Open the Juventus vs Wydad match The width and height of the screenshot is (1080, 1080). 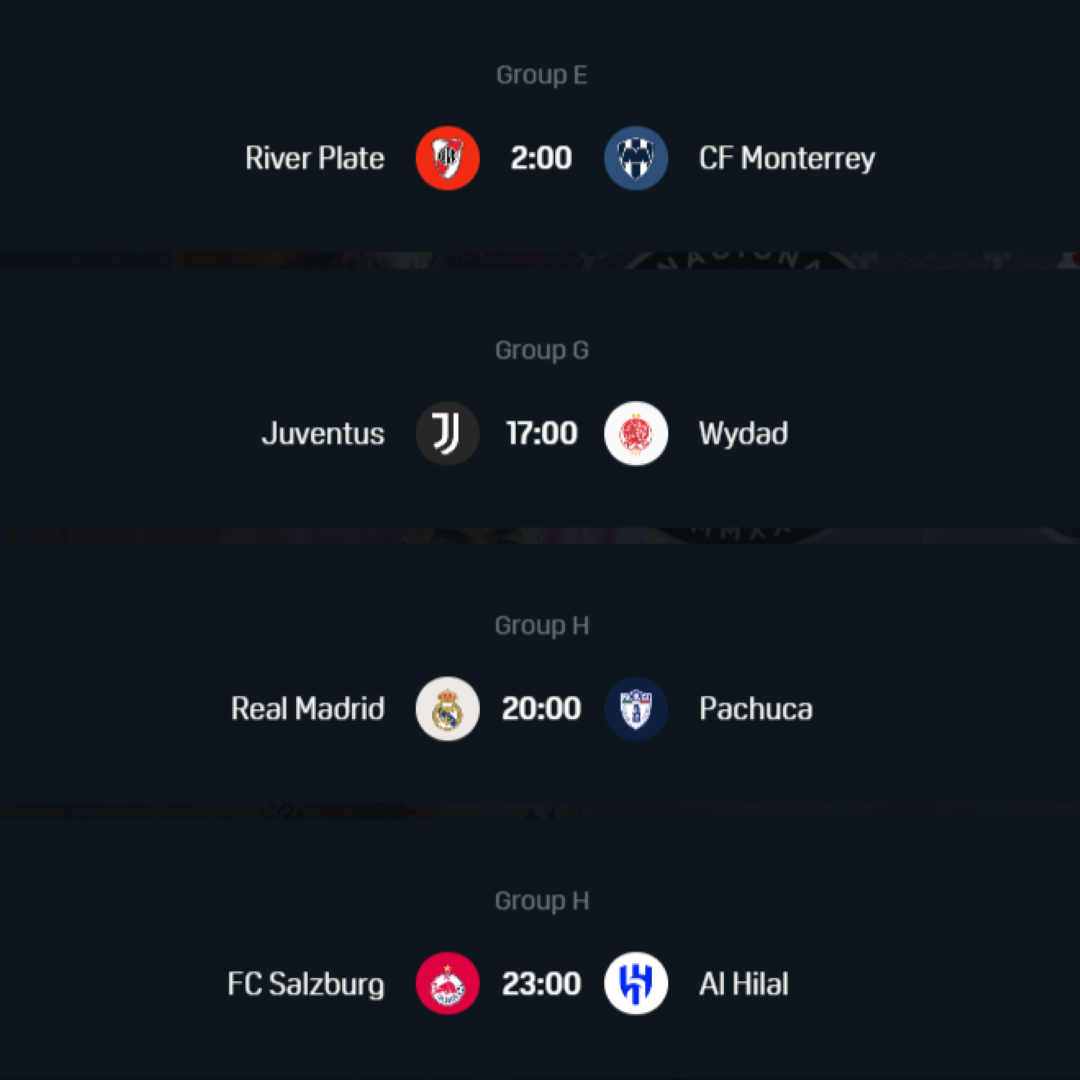pos(540,433)
